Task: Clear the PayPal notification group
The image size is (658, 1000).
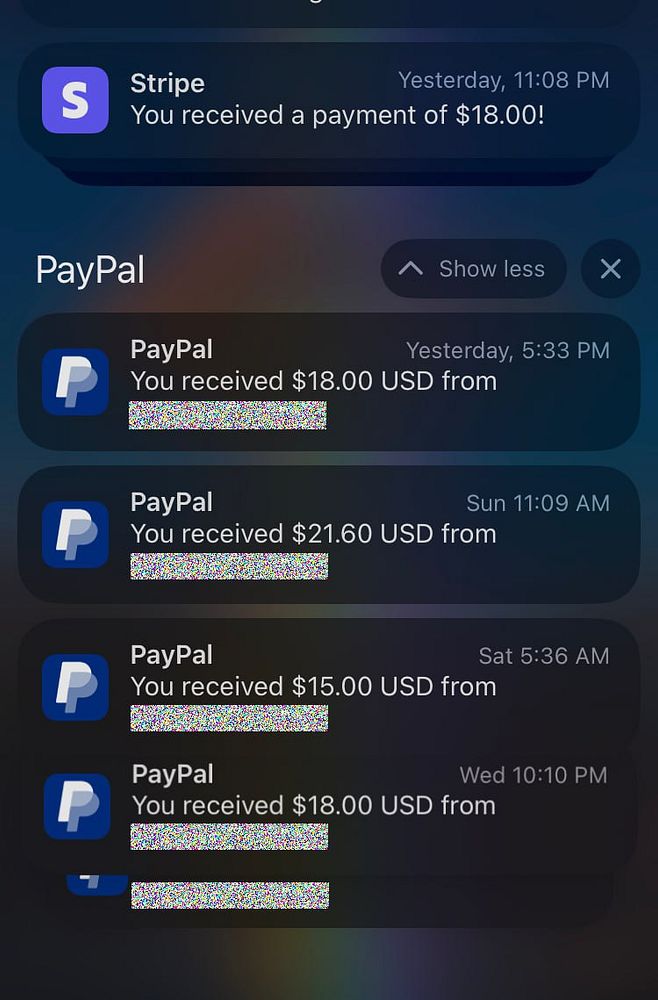Action: pyautogui.click(x=610, y=269)
